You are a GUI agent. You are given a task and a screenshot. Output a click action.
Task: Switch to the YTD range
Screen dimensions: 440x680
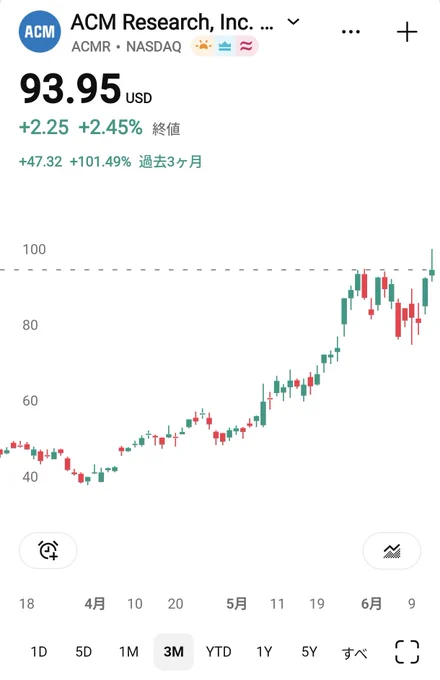(x=218, y=651)
